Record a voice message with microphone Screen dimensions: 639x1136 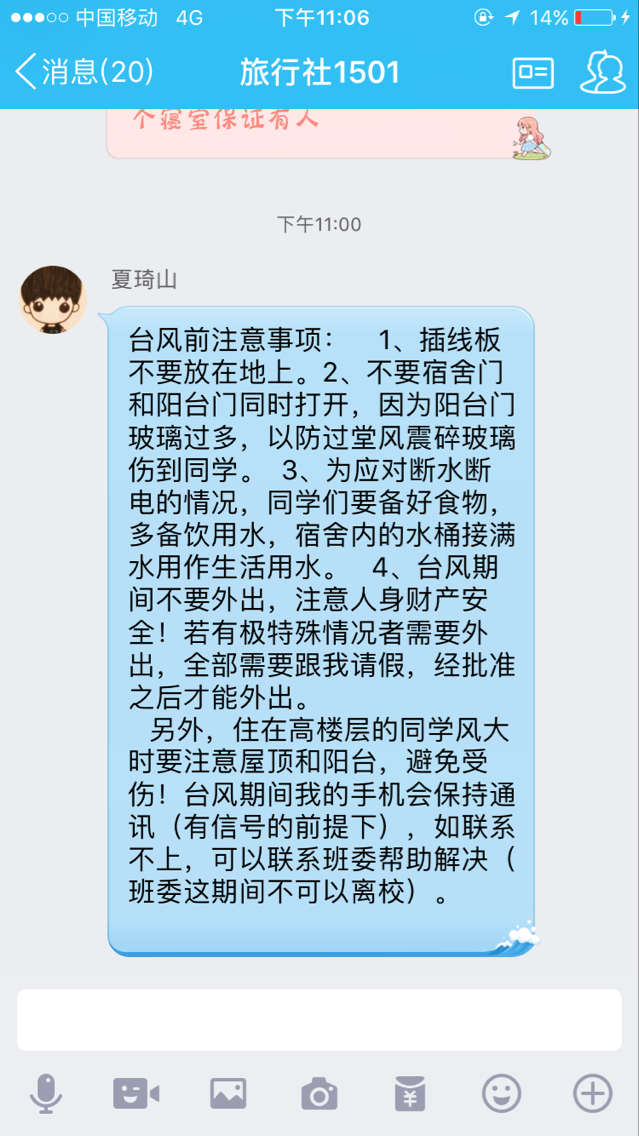[x=45, y=1094]
